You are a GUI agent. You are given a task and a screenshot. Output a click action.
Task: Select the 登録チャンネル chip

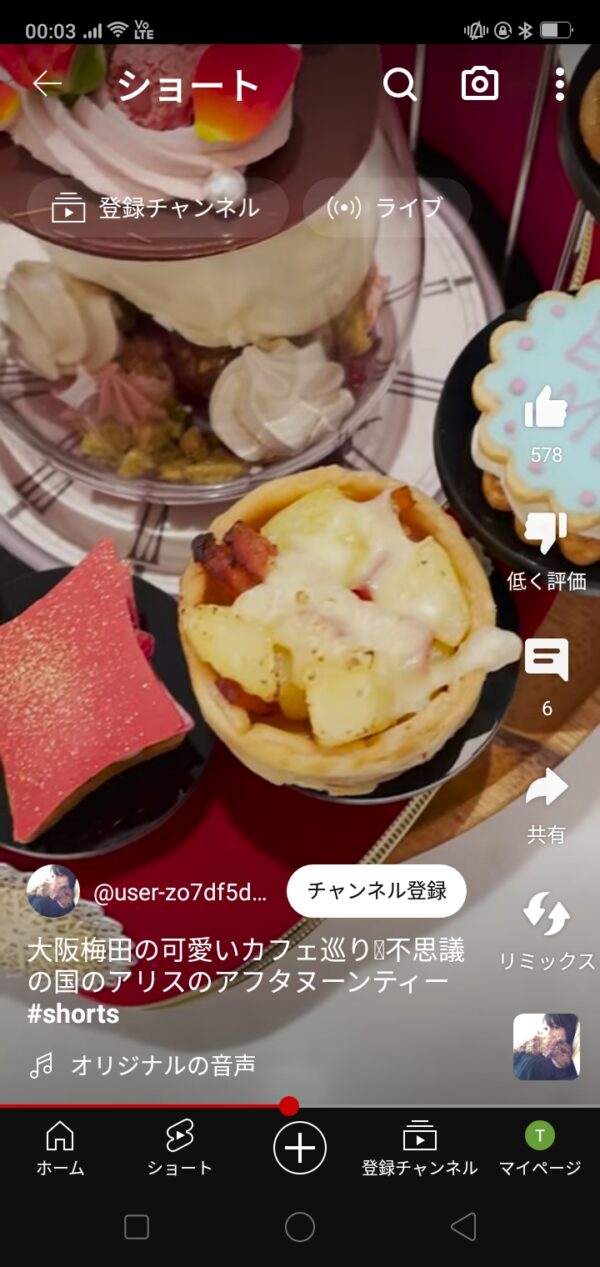click(x=157, y=208)
